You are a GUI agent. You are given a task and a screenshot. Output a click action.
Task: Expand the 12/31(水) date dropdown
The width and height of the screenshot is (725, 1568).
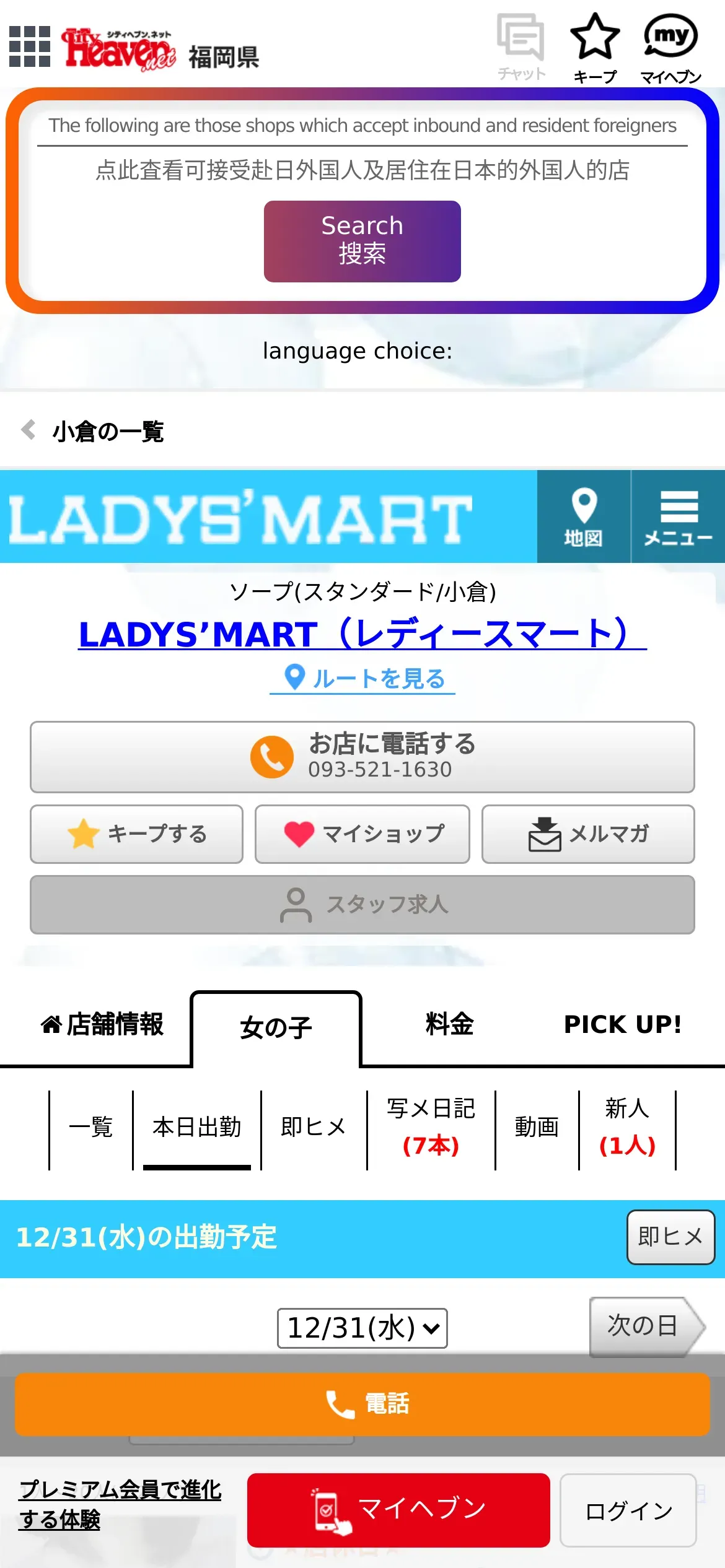coord(362,1328)
